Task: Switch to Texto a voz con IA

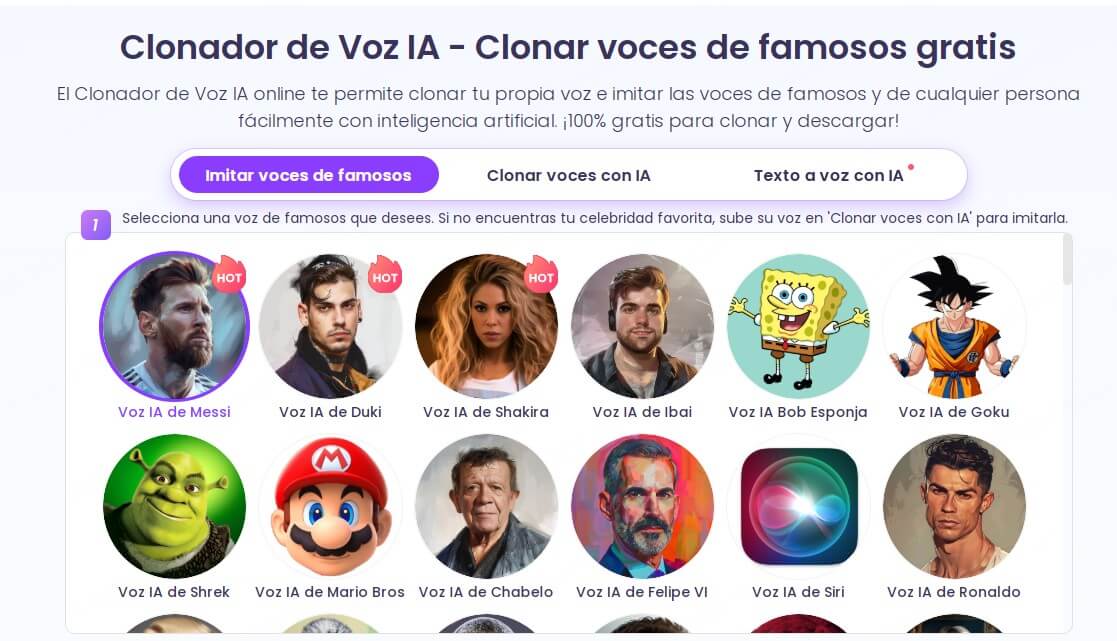Action: point(828,175)
